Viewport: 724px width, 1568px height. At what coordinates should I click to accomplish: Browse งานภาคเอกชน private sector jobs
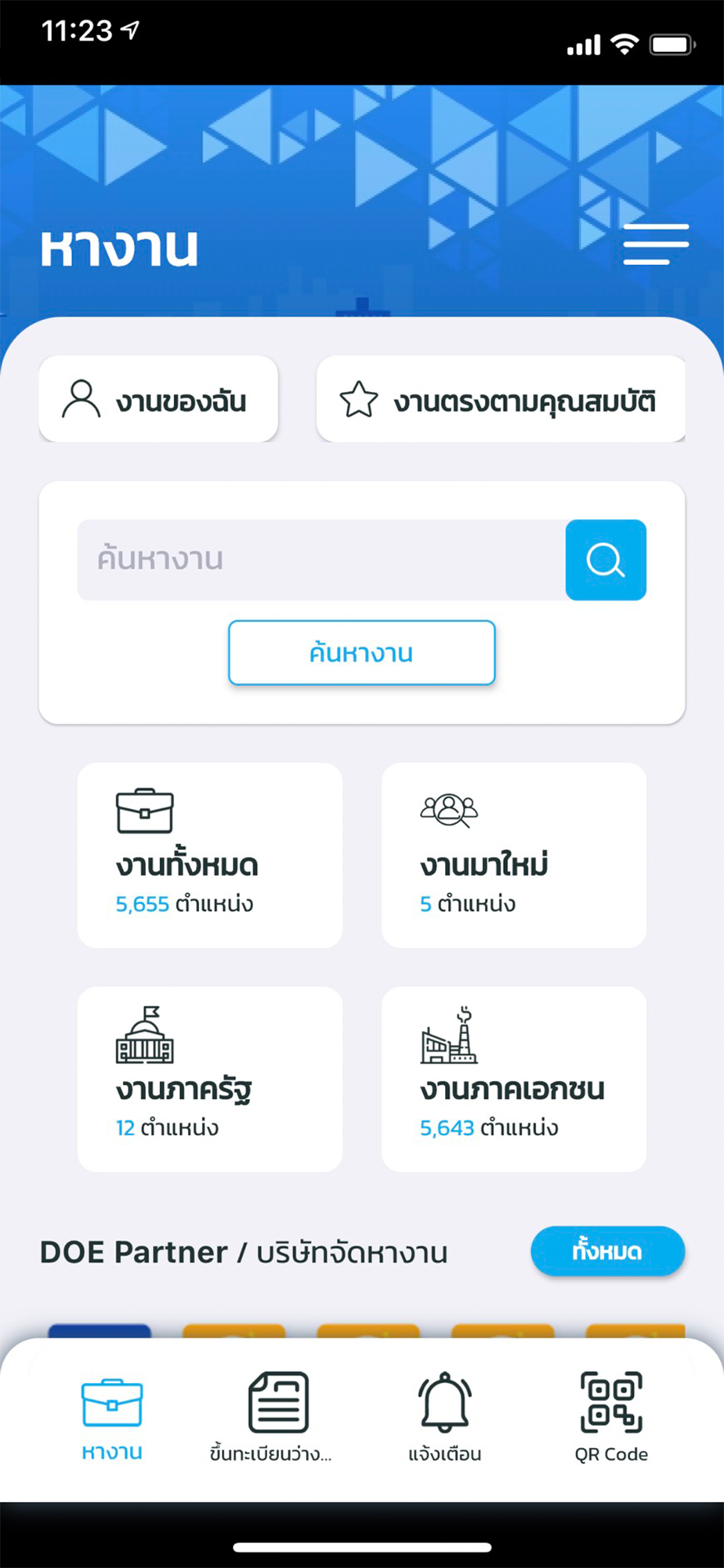513,1079
